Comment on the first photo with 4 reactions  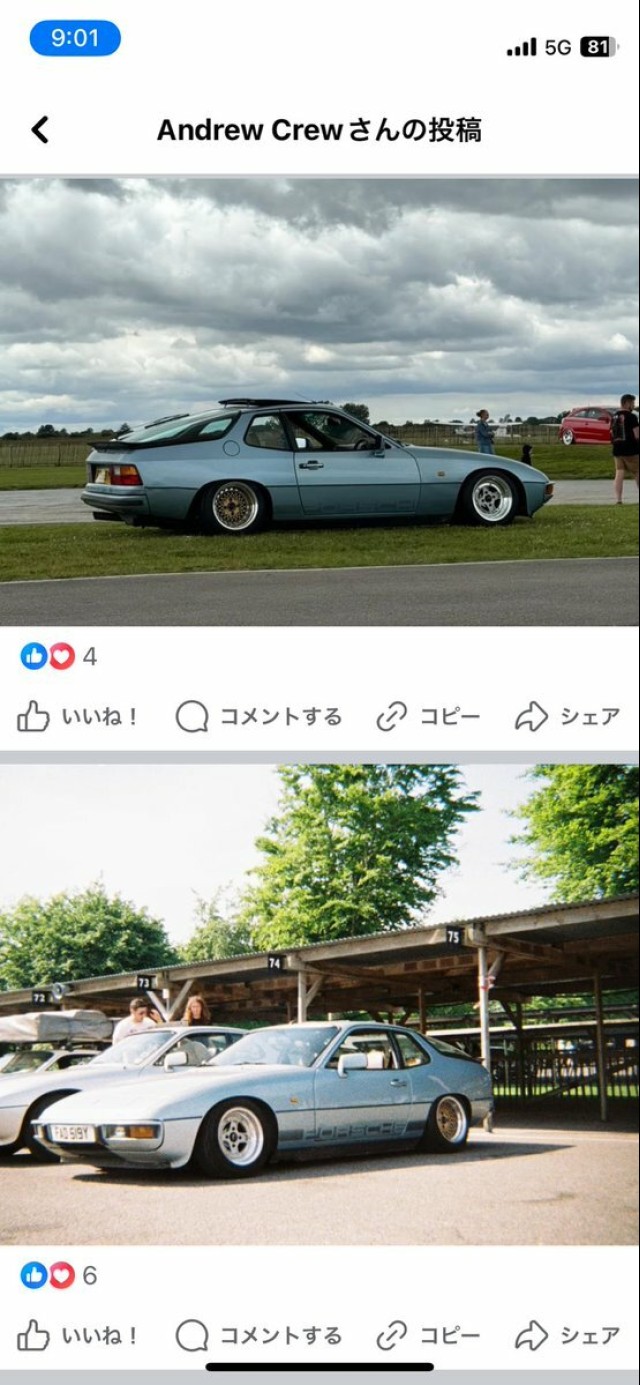pyautogui.click(x=259, y=716)
